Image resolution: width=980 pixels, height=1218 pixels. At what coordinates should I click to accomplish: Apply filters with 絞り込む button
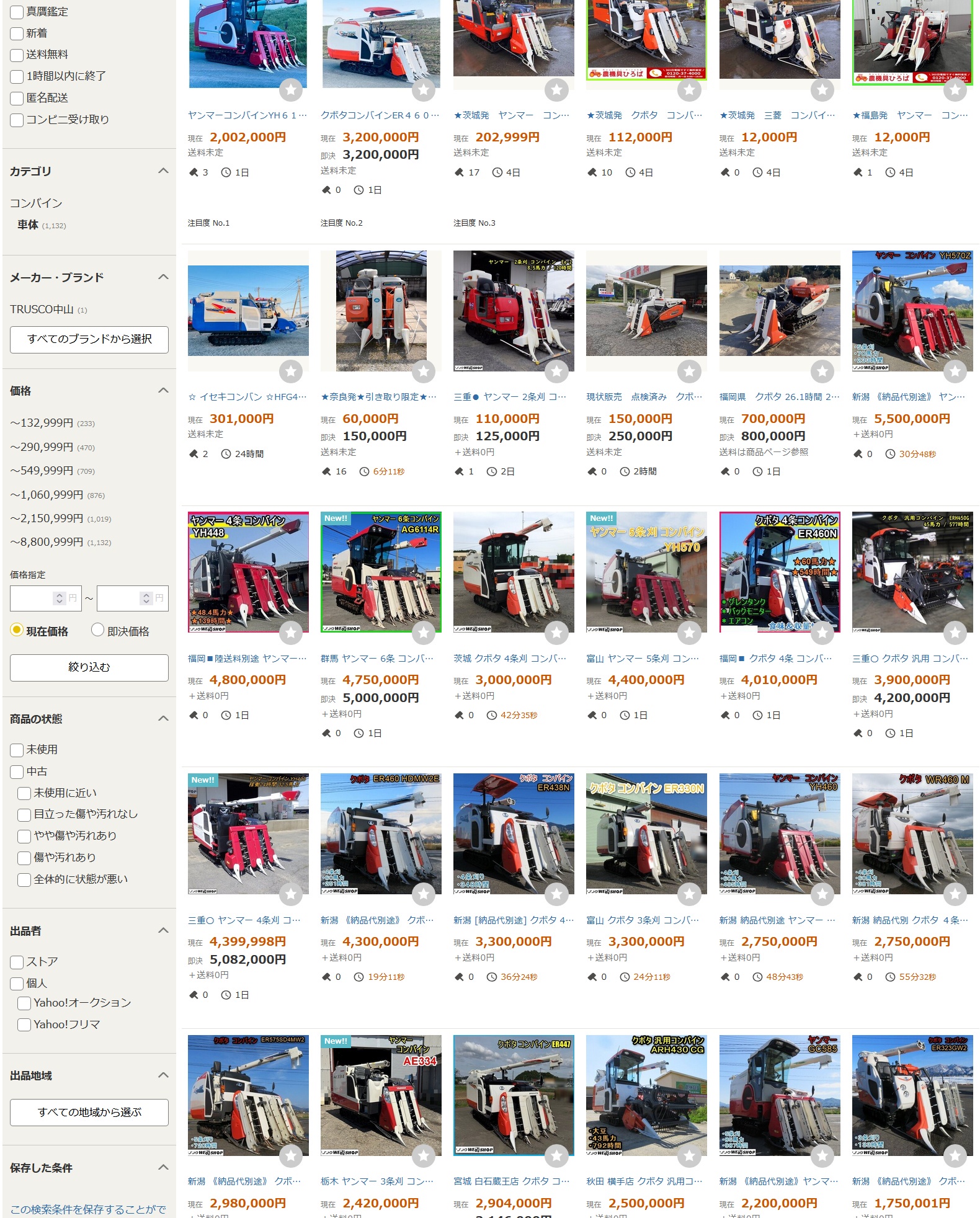click(x=89, y=667)
